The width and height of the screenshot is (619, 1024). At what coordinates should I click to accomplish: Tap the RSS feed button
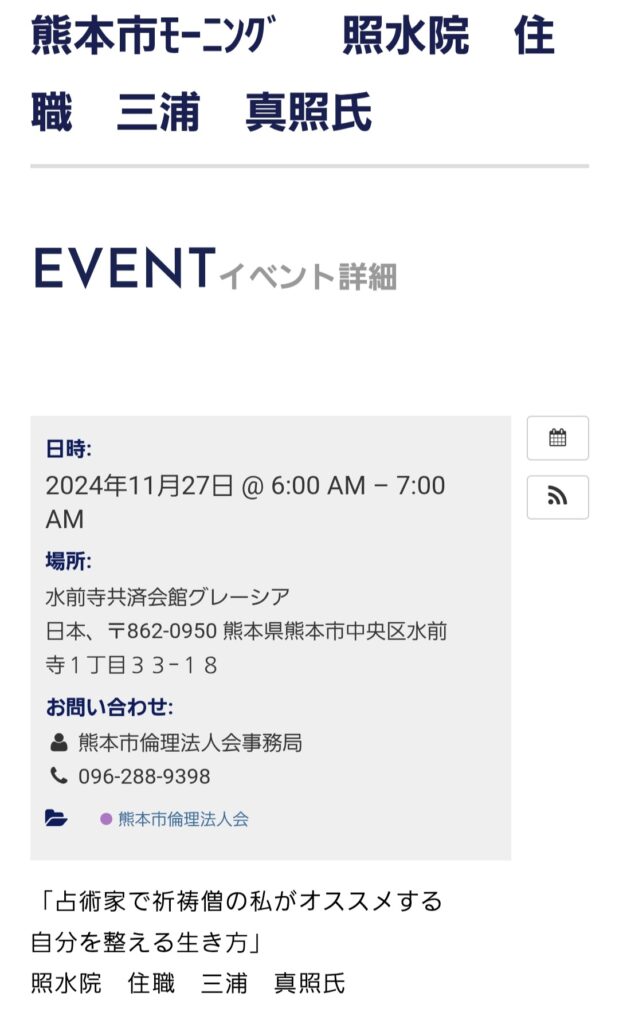(557, 498)
